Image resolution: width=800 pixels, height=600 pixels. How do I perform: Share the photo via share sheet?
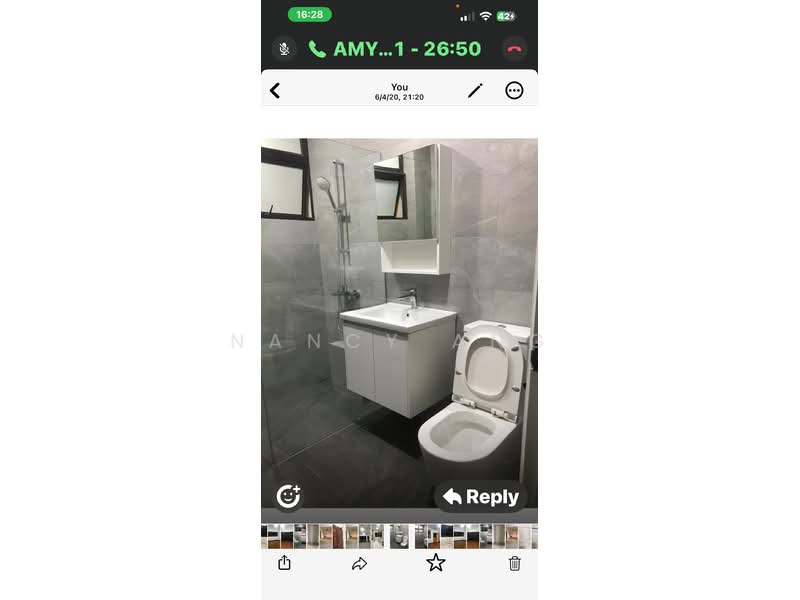click(284, 563)
